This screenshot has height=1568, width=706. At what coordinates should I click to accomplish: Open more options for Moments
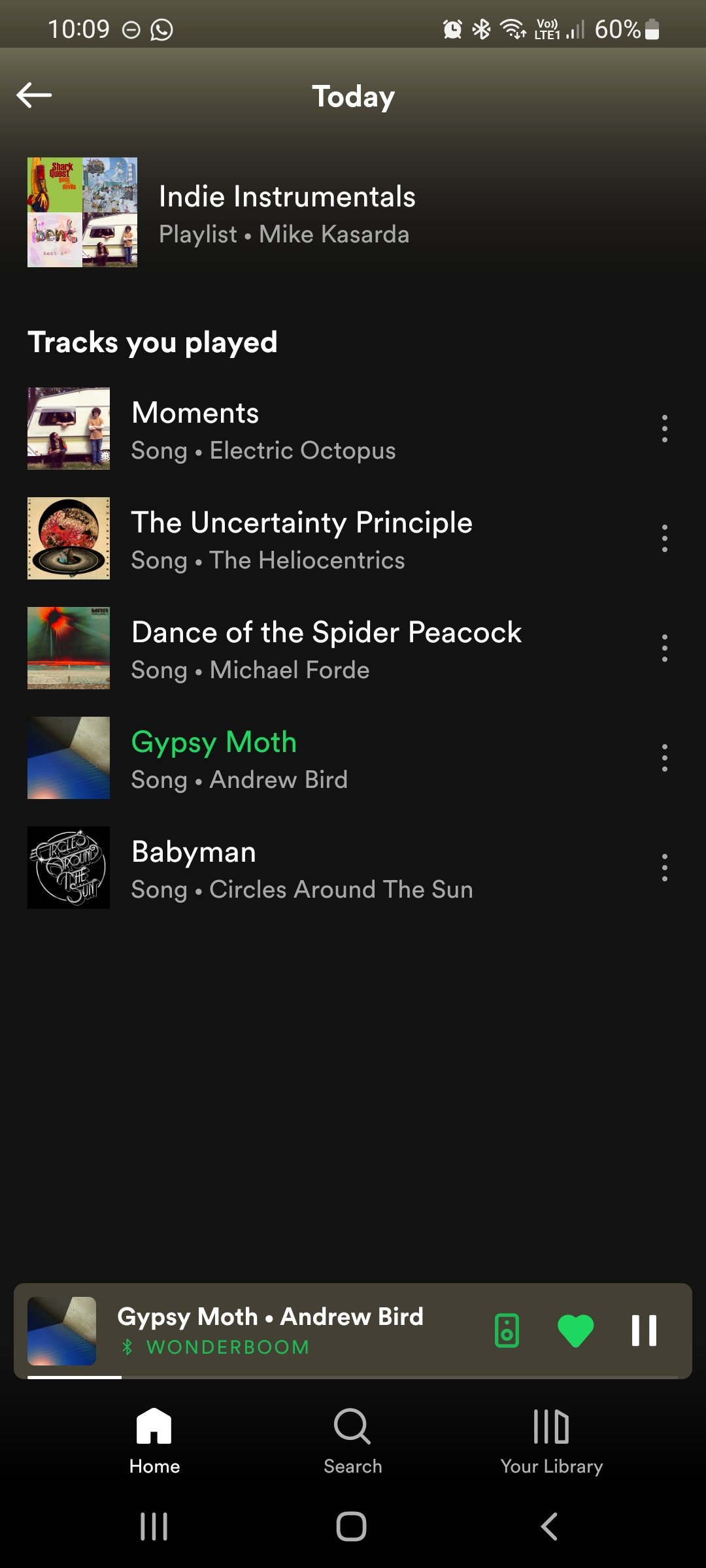[x=664, y=429]
